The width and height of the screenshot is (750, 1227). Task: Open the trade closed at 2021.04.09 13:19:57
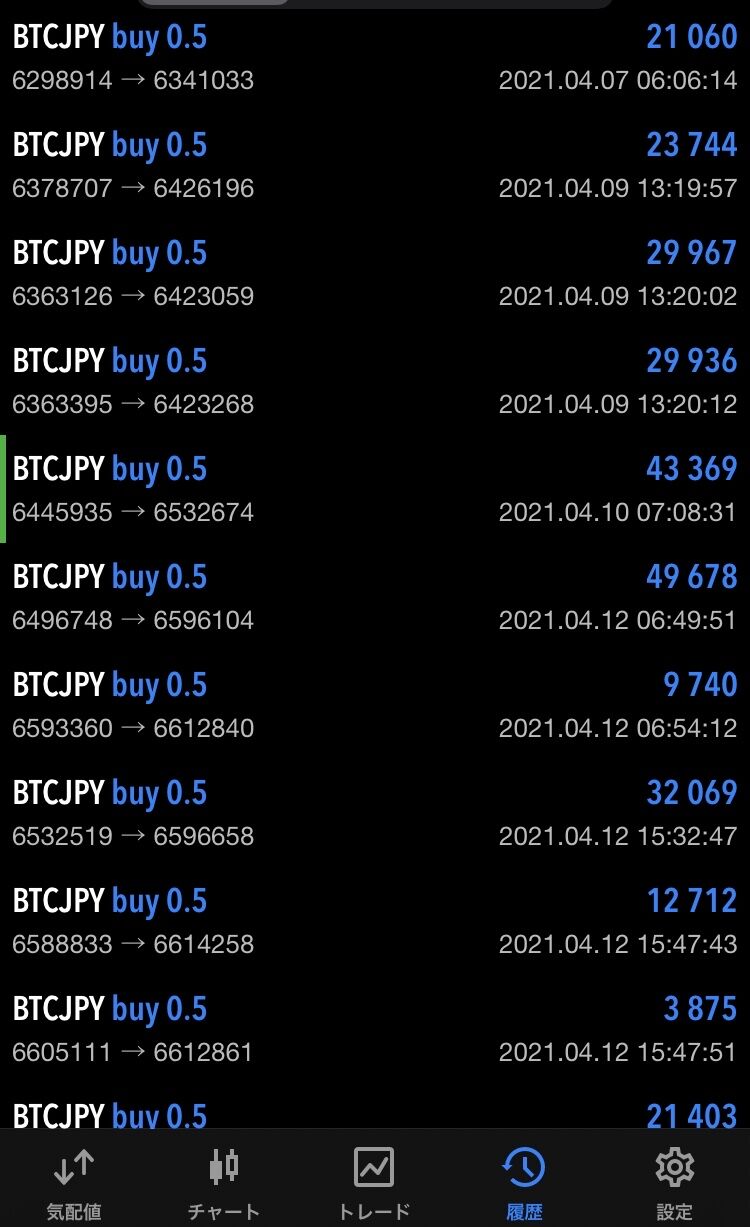375,165
